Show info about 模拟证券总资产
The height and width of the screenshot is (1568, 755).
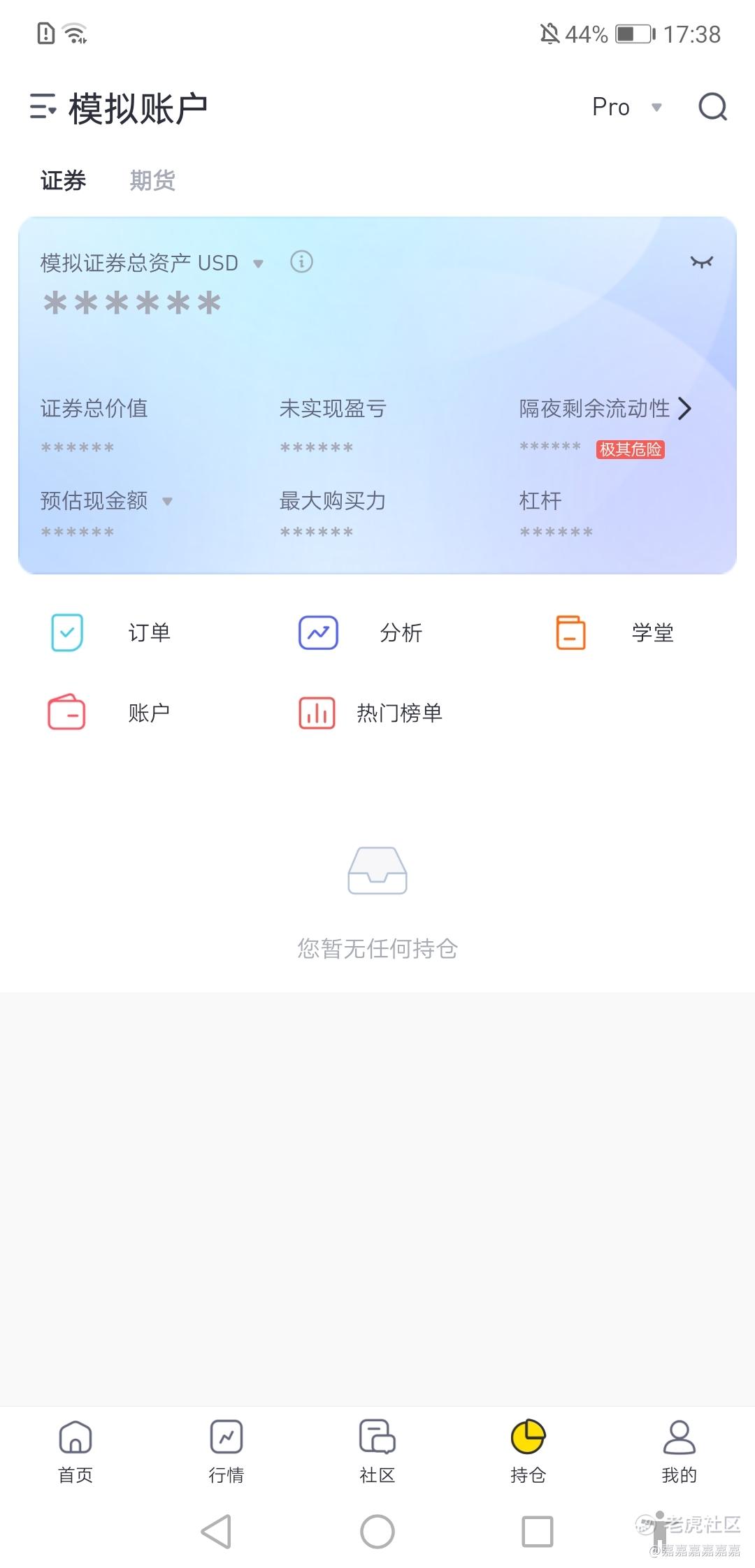[x=301, y=262]
